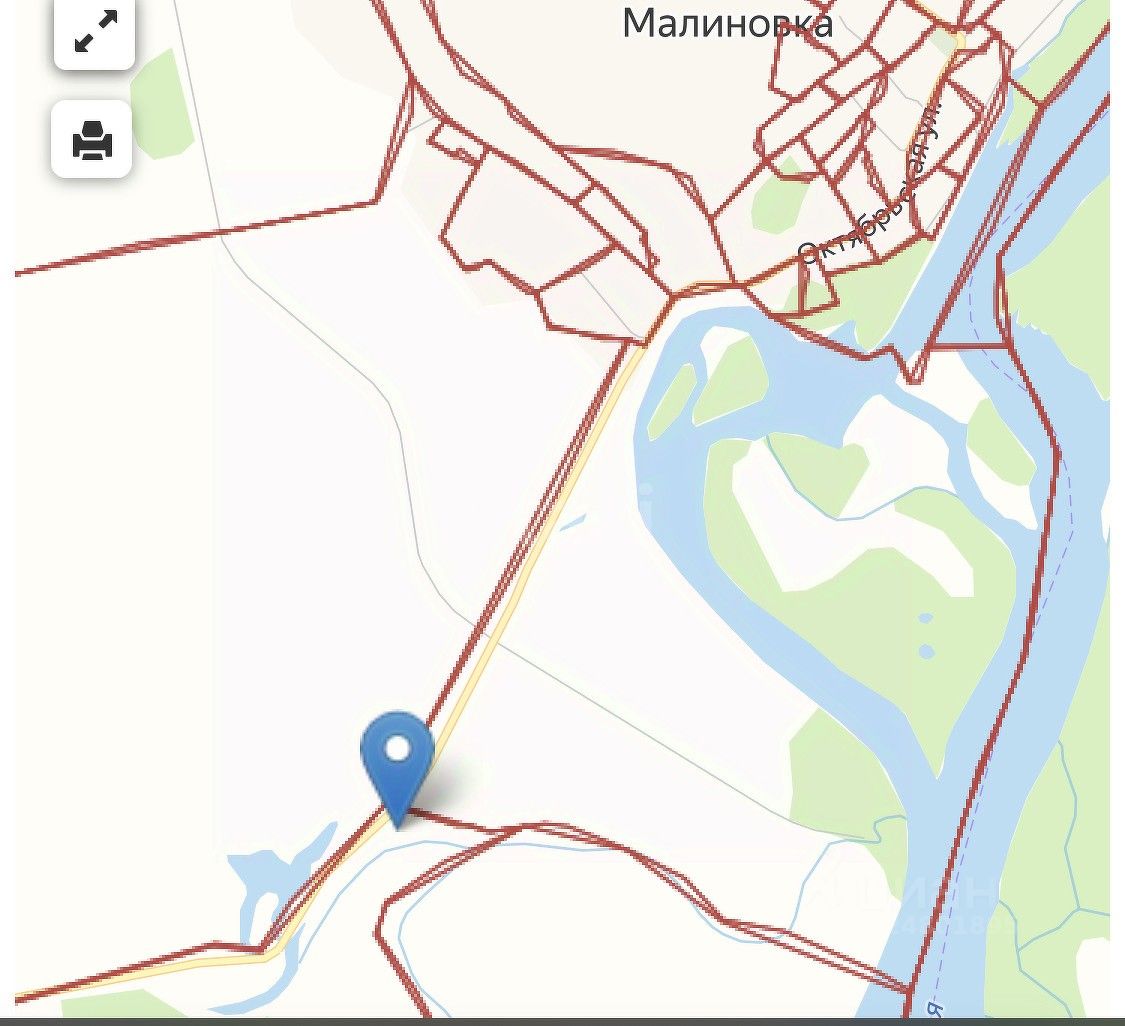Expand the map to fullscreen

tap(95, 32)
